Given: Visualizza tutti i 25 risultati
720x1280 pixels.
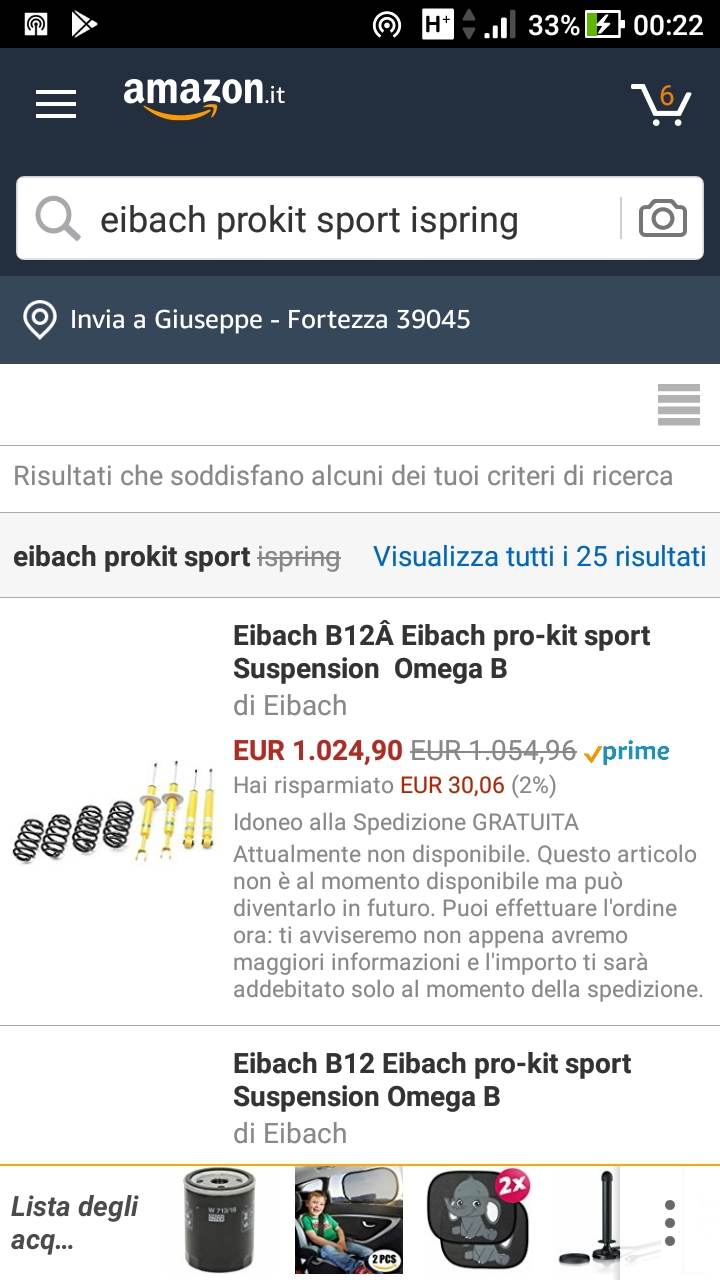Looking at the screenshot, I should coord(539,556).
